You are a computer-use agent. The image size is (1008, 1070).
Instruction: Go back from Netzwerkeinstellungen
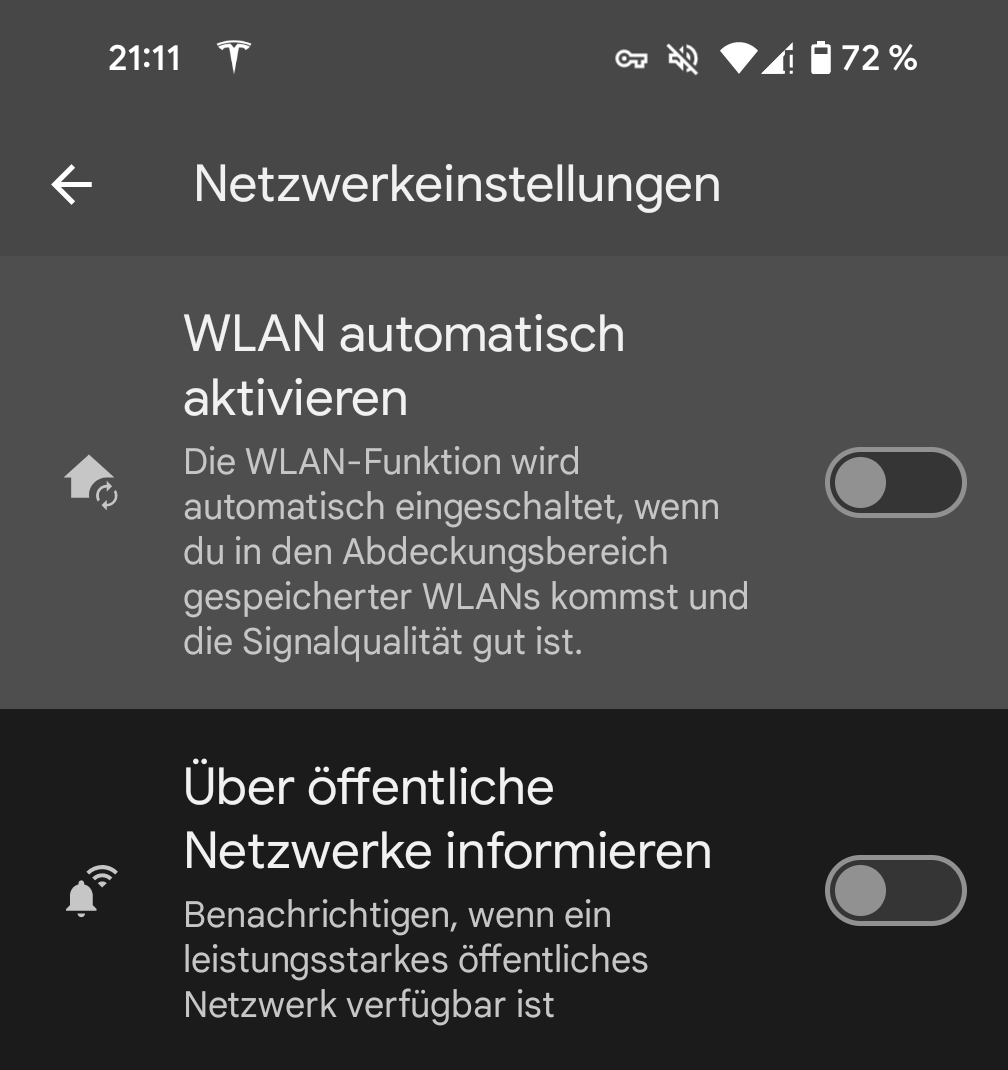tap(72, 185)
